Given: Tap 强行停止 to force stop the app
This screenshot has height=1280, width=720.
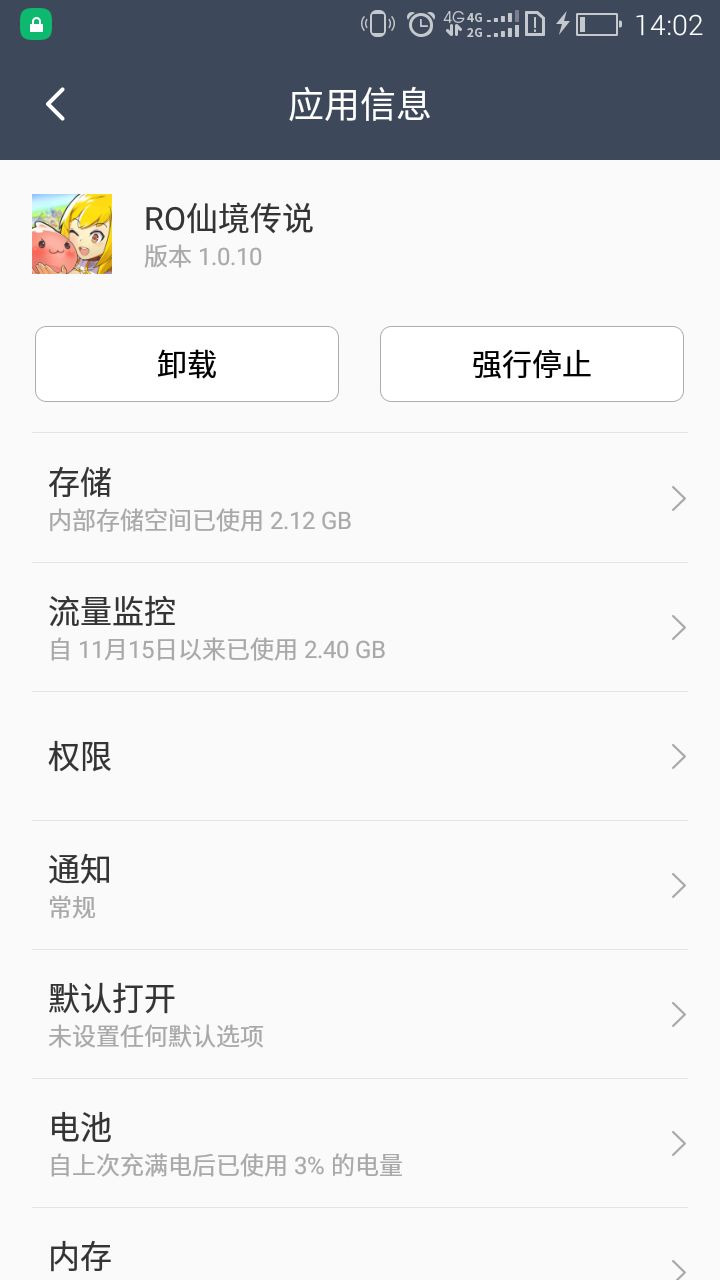Looking at the screenshot, I should [531, 363].
